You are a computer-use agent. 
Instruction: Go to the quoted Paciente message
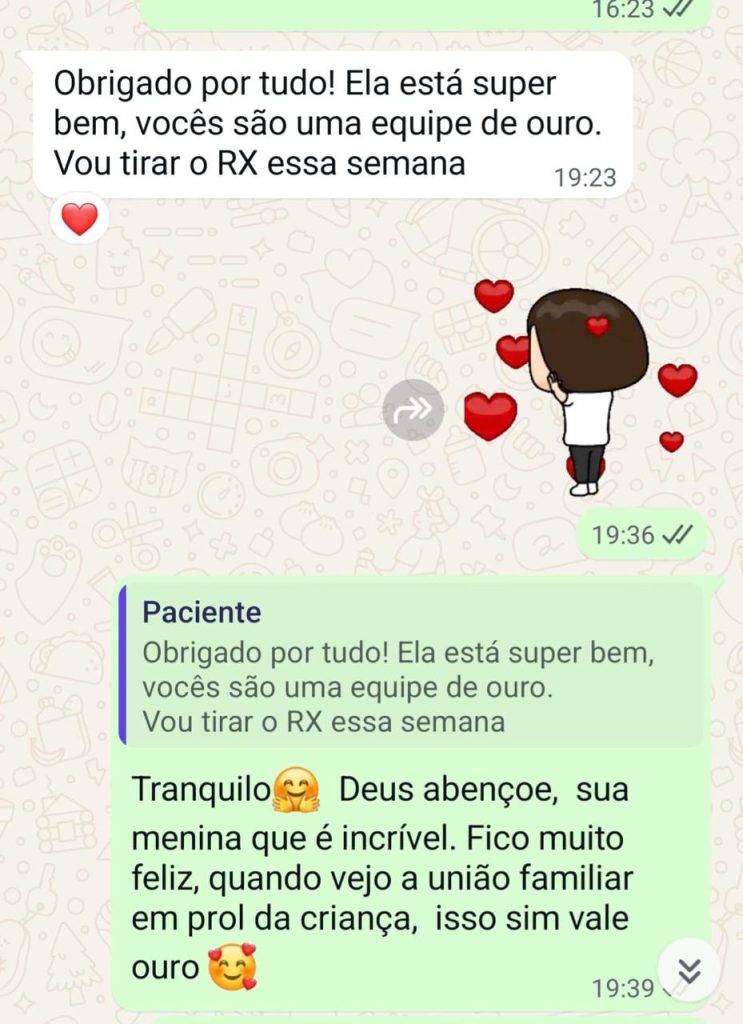point(410,666)
